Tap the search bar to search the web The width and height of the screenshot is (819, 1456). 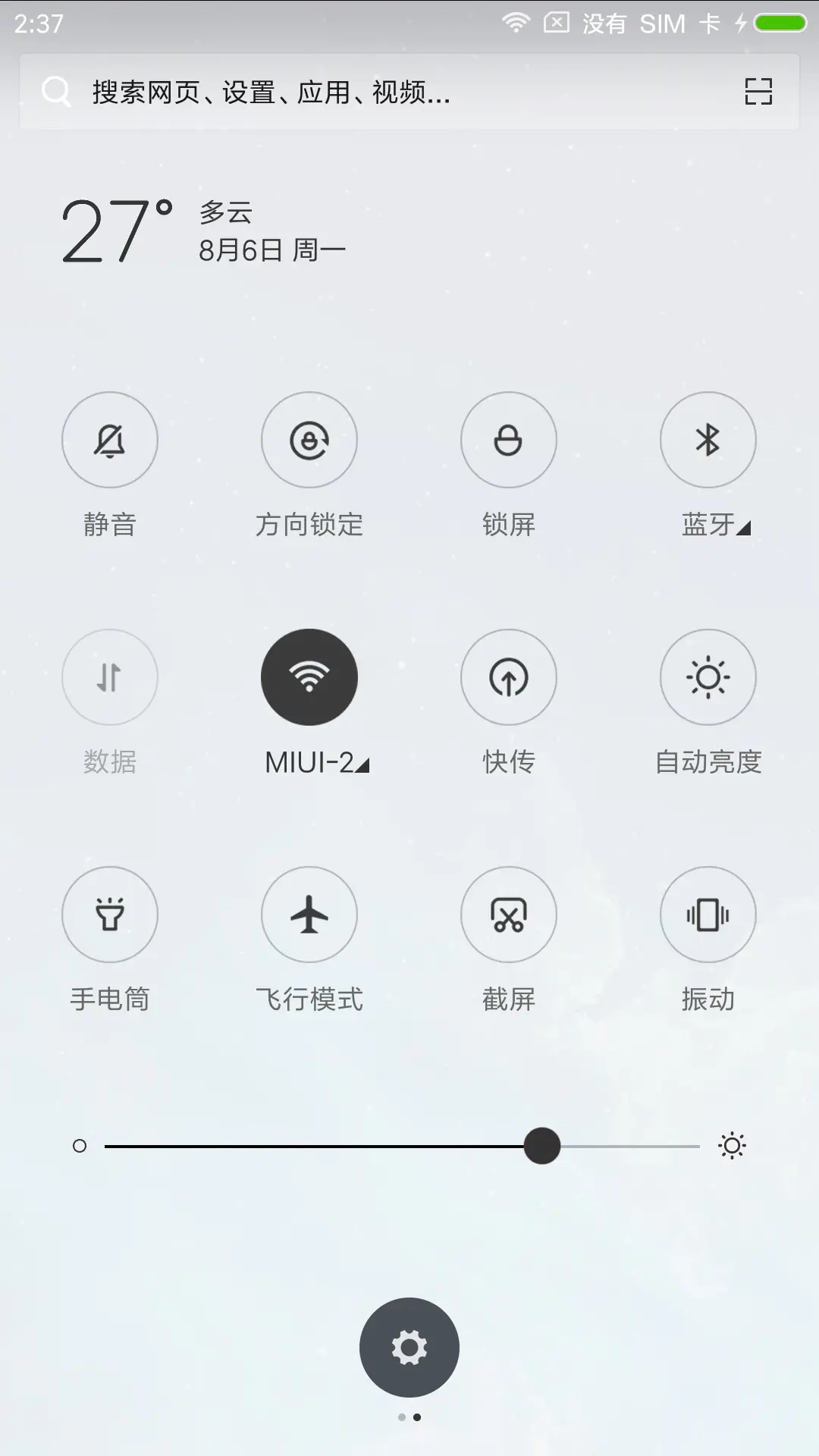pyautogui.click(x=341, y=93)
